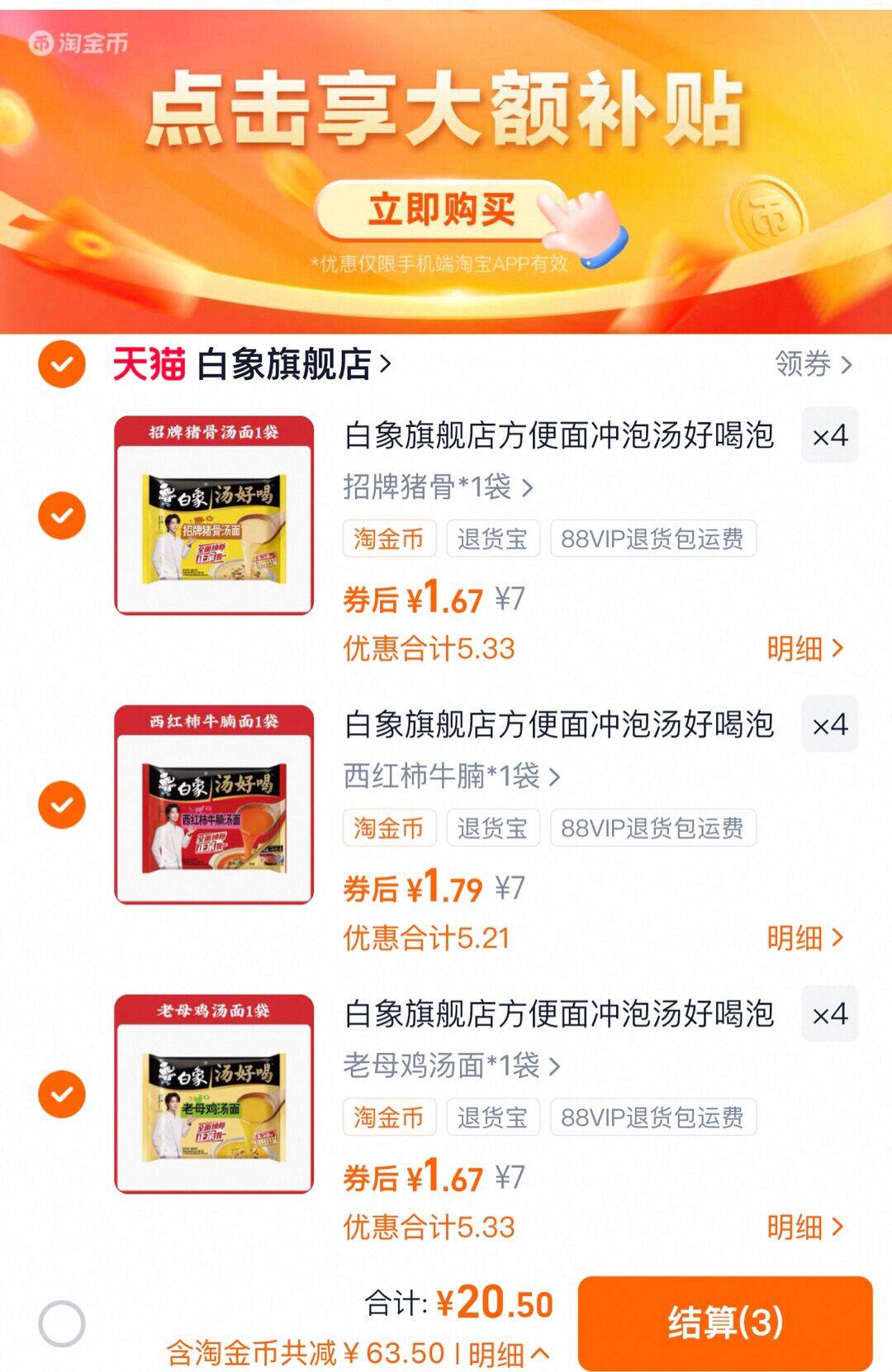Image resolution: width=892 pixels, height=1372 pixels.
Task: Open the 淘金币 tag on the pork noodle item
Action: [x=388, y=539]
